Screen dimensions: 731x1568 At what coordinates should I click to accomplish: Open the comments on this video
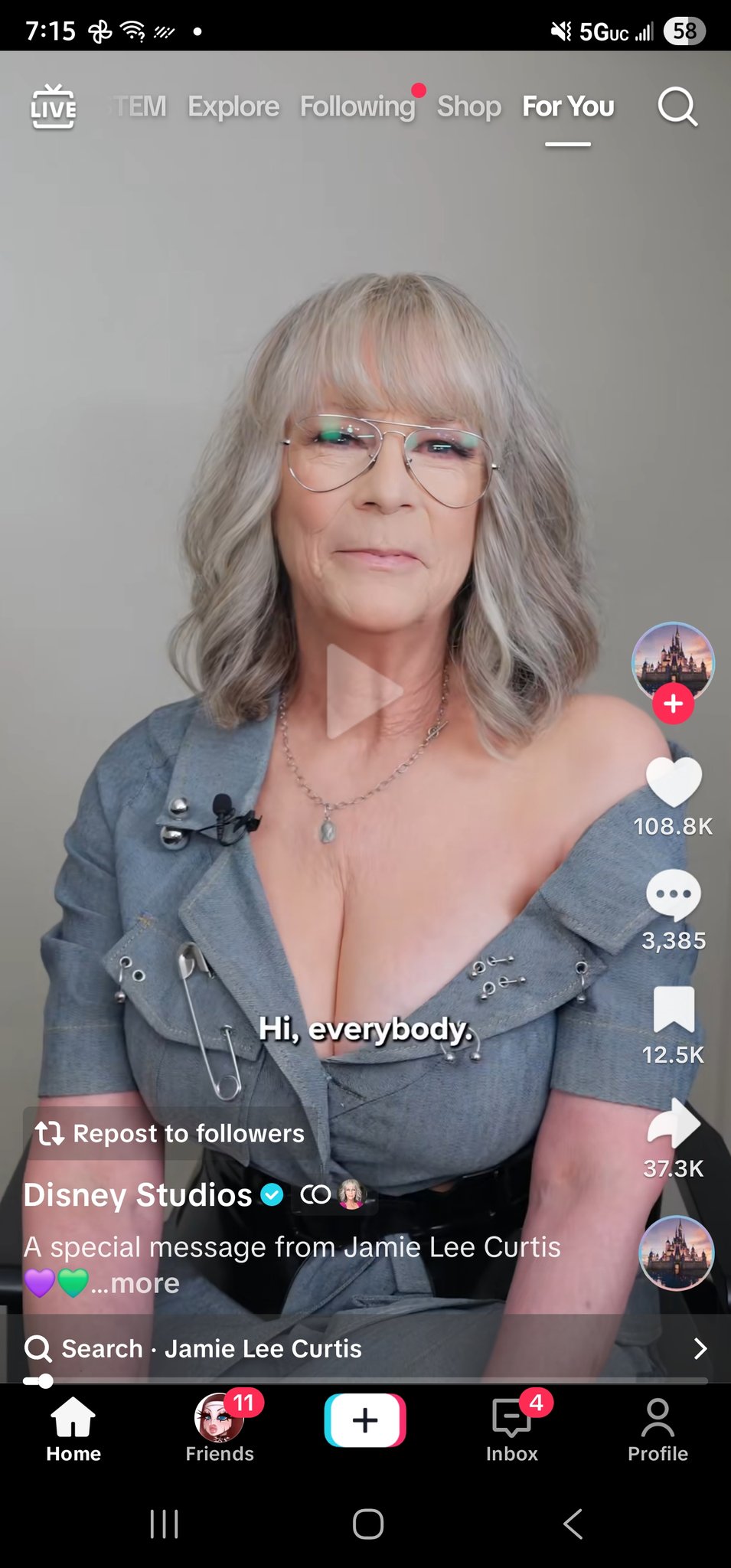click(673, 895)
